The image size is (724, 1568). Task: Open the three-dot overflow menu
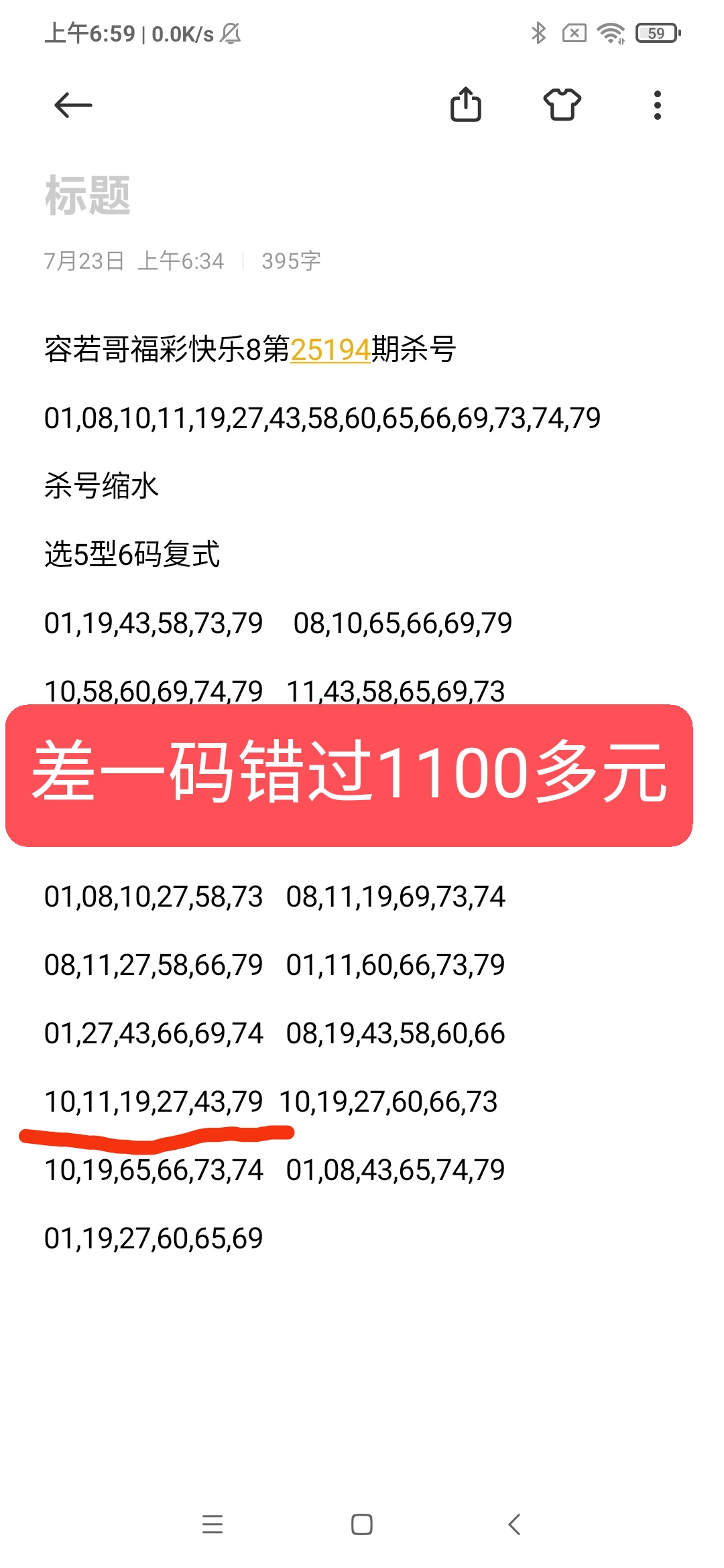[658, 105]
